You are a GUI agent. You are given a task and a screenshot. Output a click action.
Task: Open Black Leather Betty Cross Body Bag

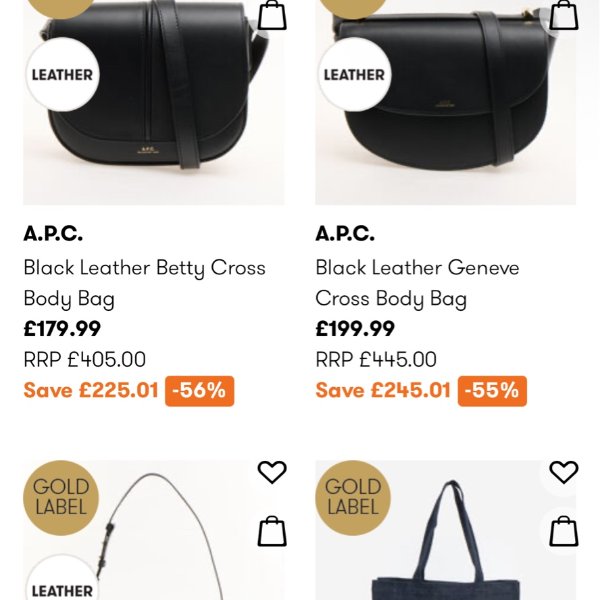(144, 282)
